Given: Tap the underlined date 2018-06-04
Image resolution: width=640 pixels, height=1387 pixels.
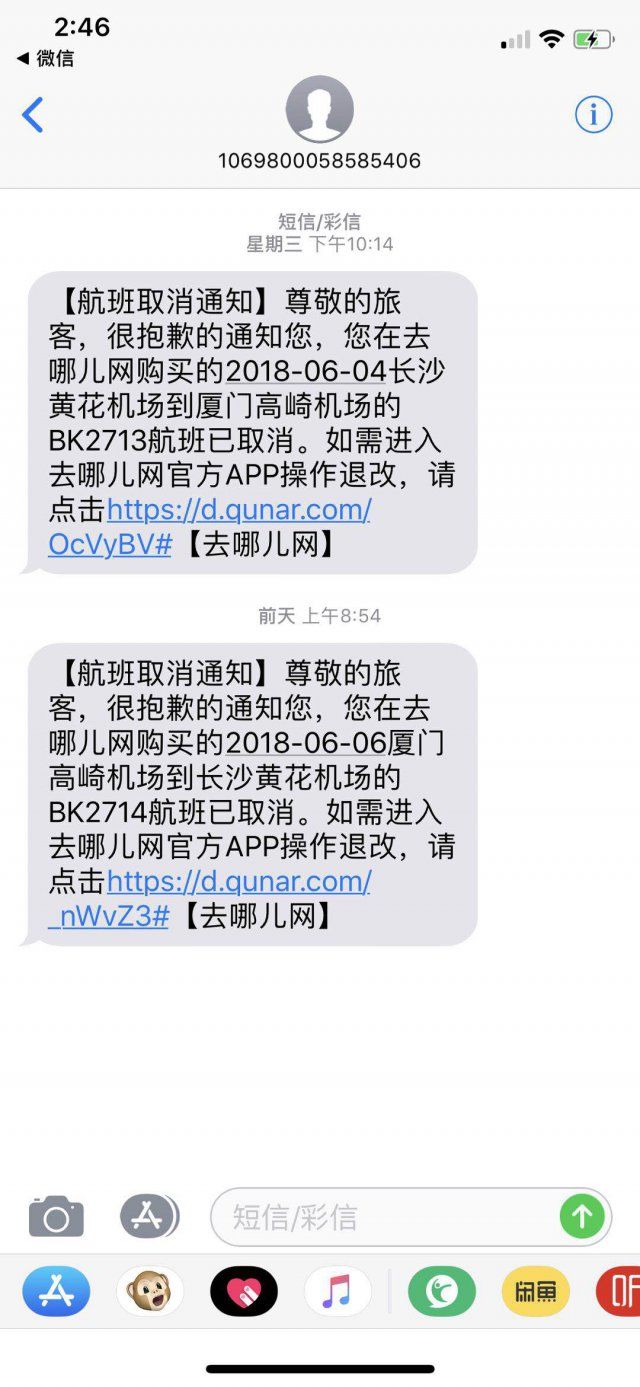Looking at the screenshot, I should 306,370.
